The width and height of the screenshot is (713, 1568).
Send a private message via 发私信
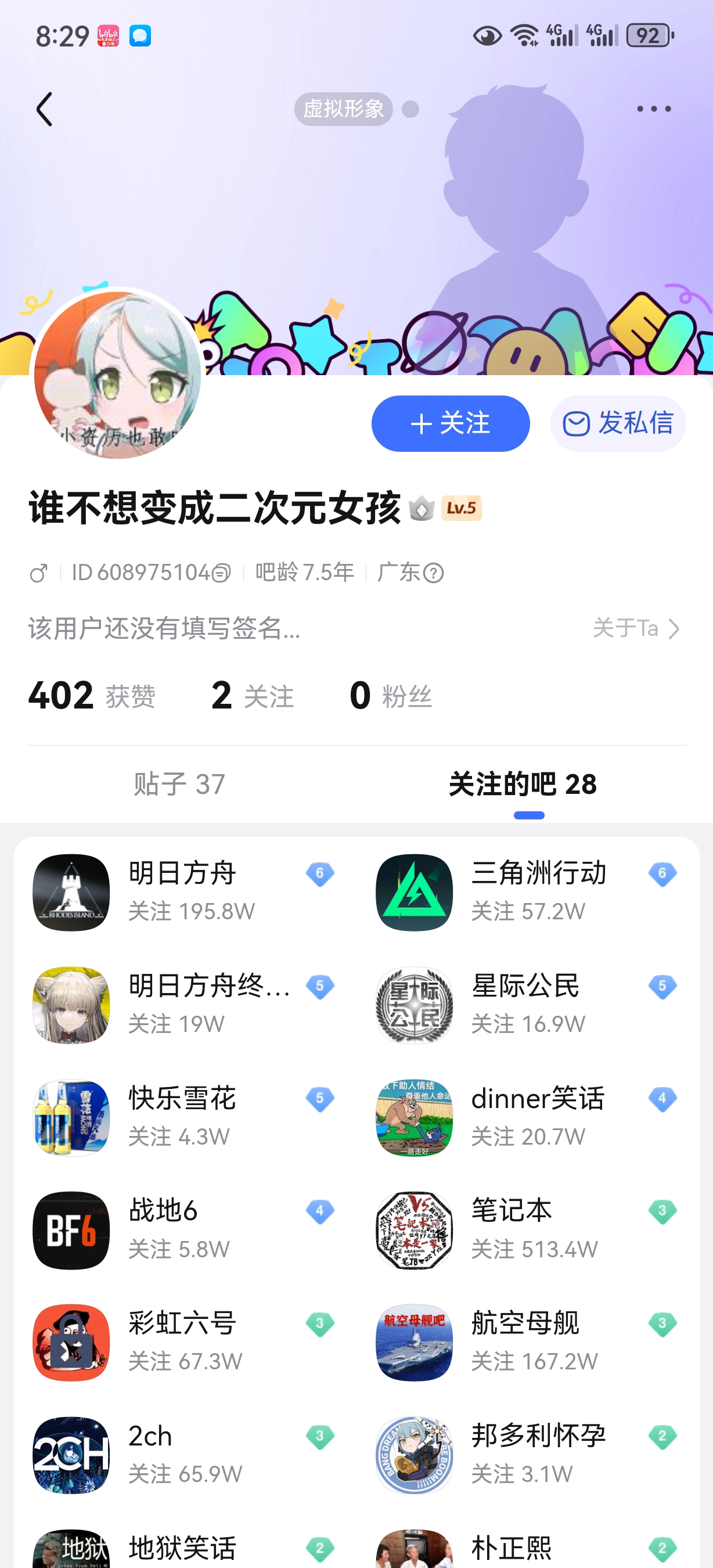pos(618,424)
